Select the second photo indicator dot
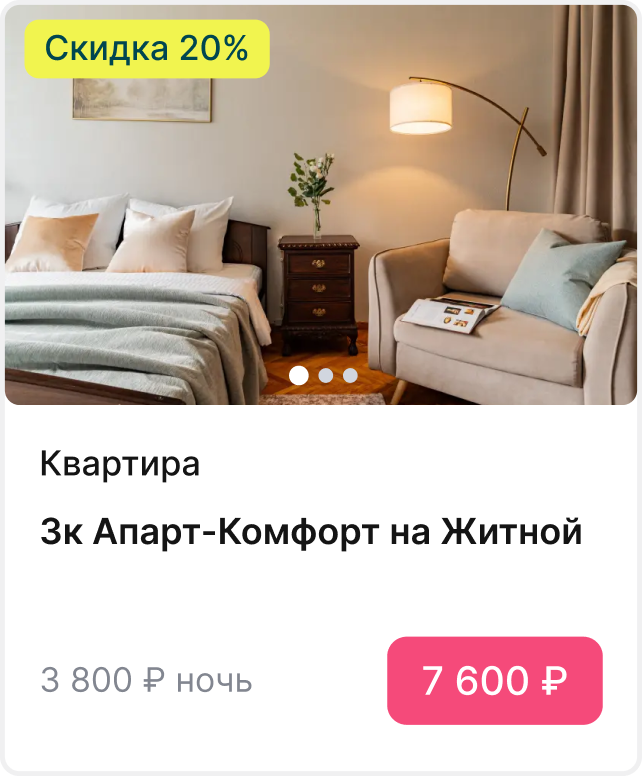 pos(325,375)
